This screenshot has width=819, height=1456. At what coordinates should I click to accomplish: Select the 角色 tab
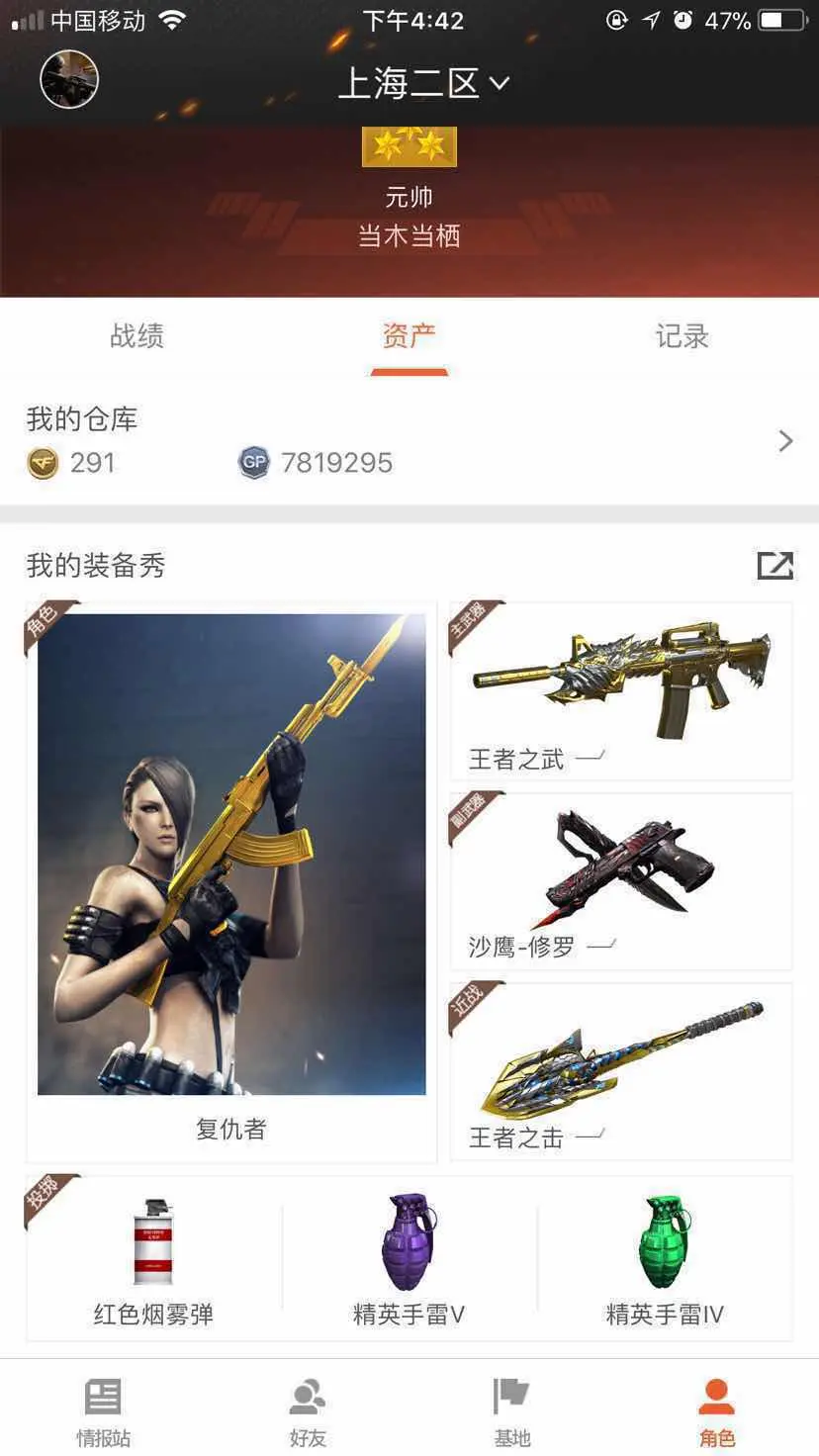[717, 1410]
